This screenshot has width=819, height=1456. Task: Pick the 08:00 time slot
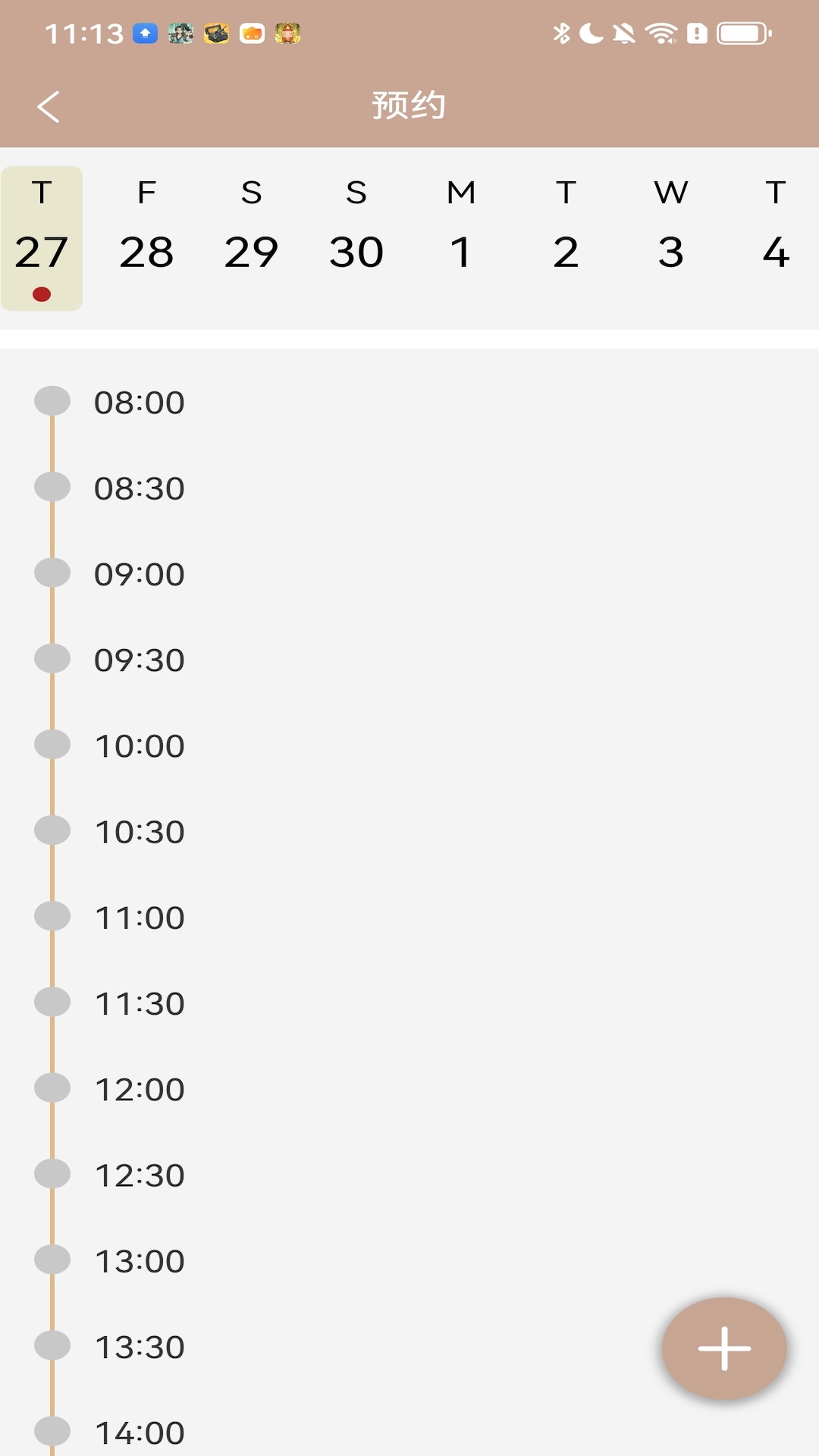point(140,403)
